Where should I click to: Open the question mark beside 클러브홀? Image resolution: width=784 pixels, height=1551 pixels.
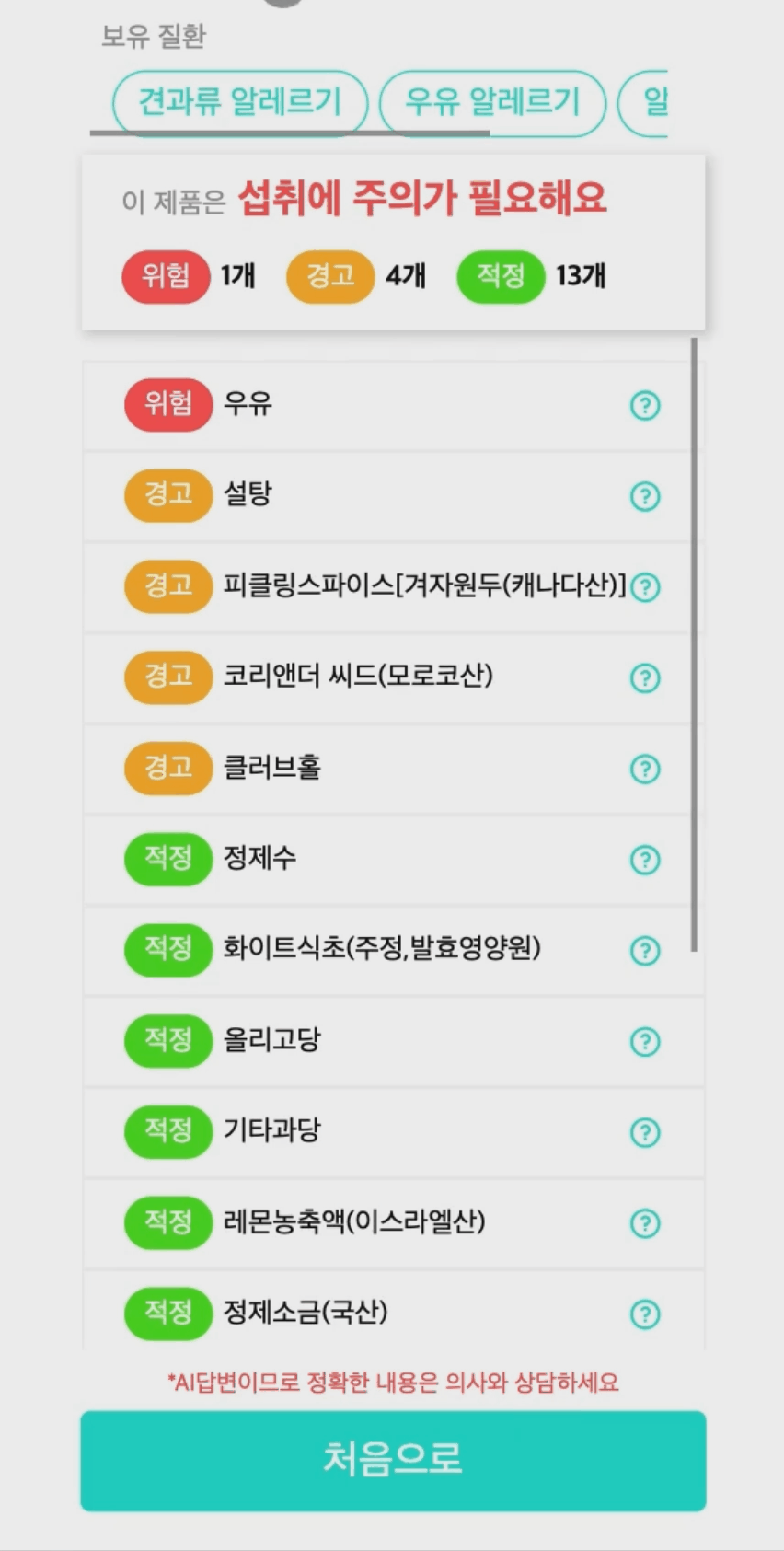[x=645, y=769]
